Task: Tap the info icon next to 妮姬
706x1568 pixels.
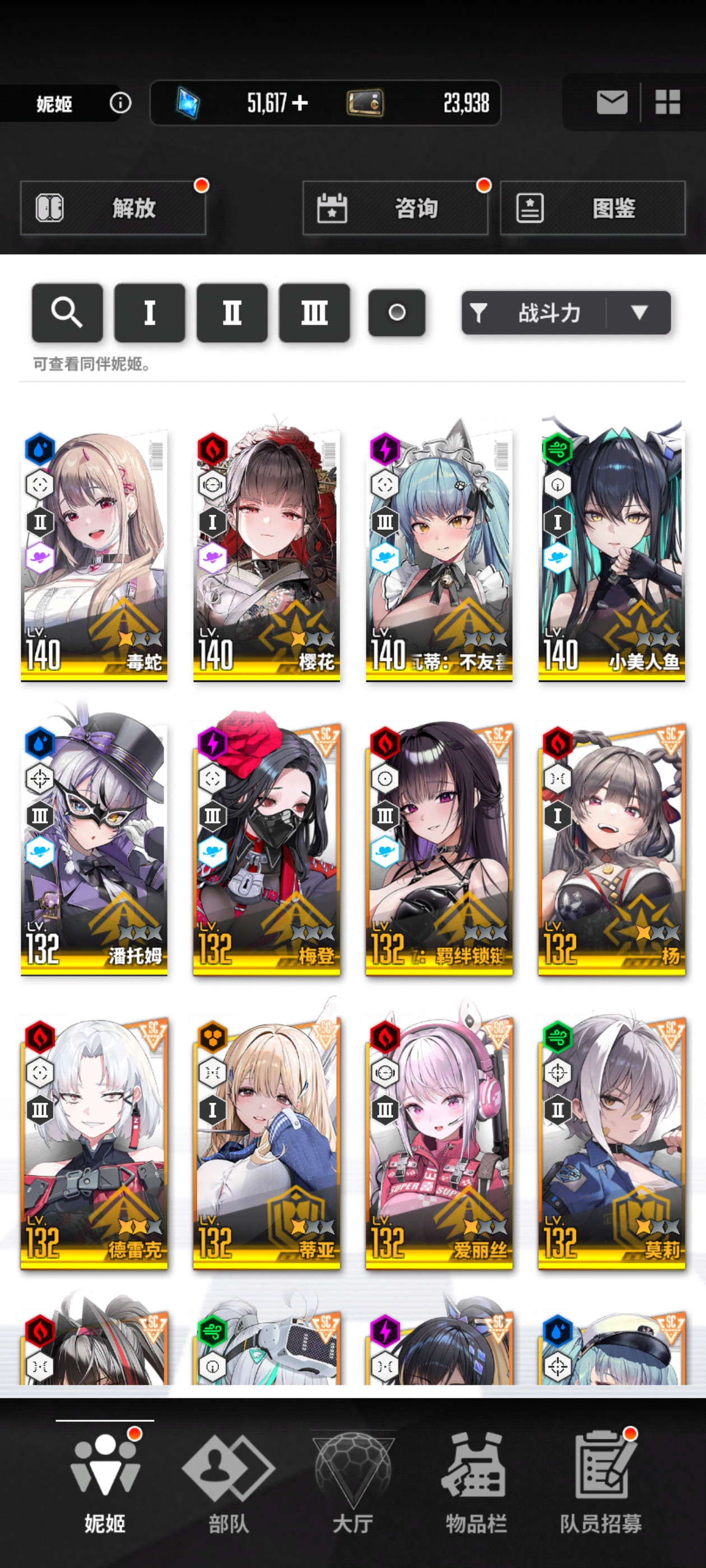Action: (x=120, y=102)
